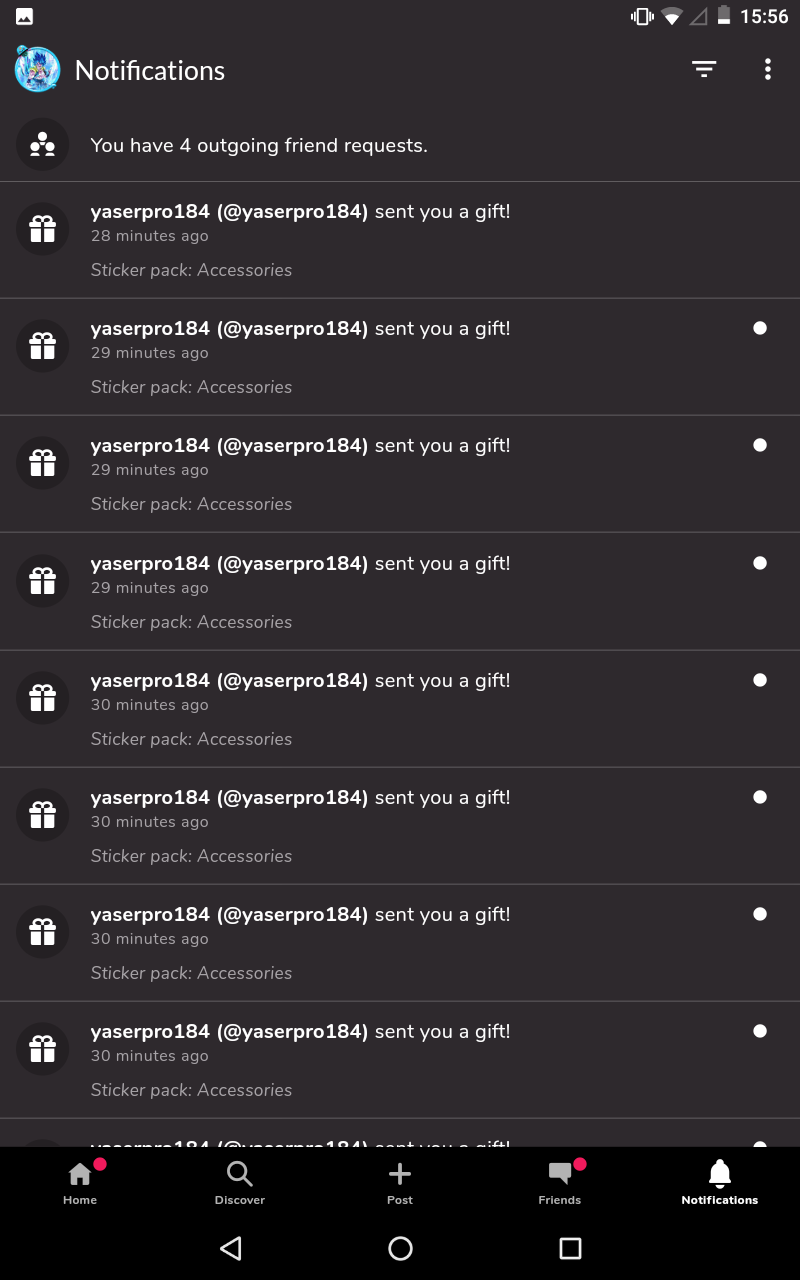Image resolution: width=800 pixels, height=1280 pixels.
Task: Tap the system home button
Action: 400,1248
